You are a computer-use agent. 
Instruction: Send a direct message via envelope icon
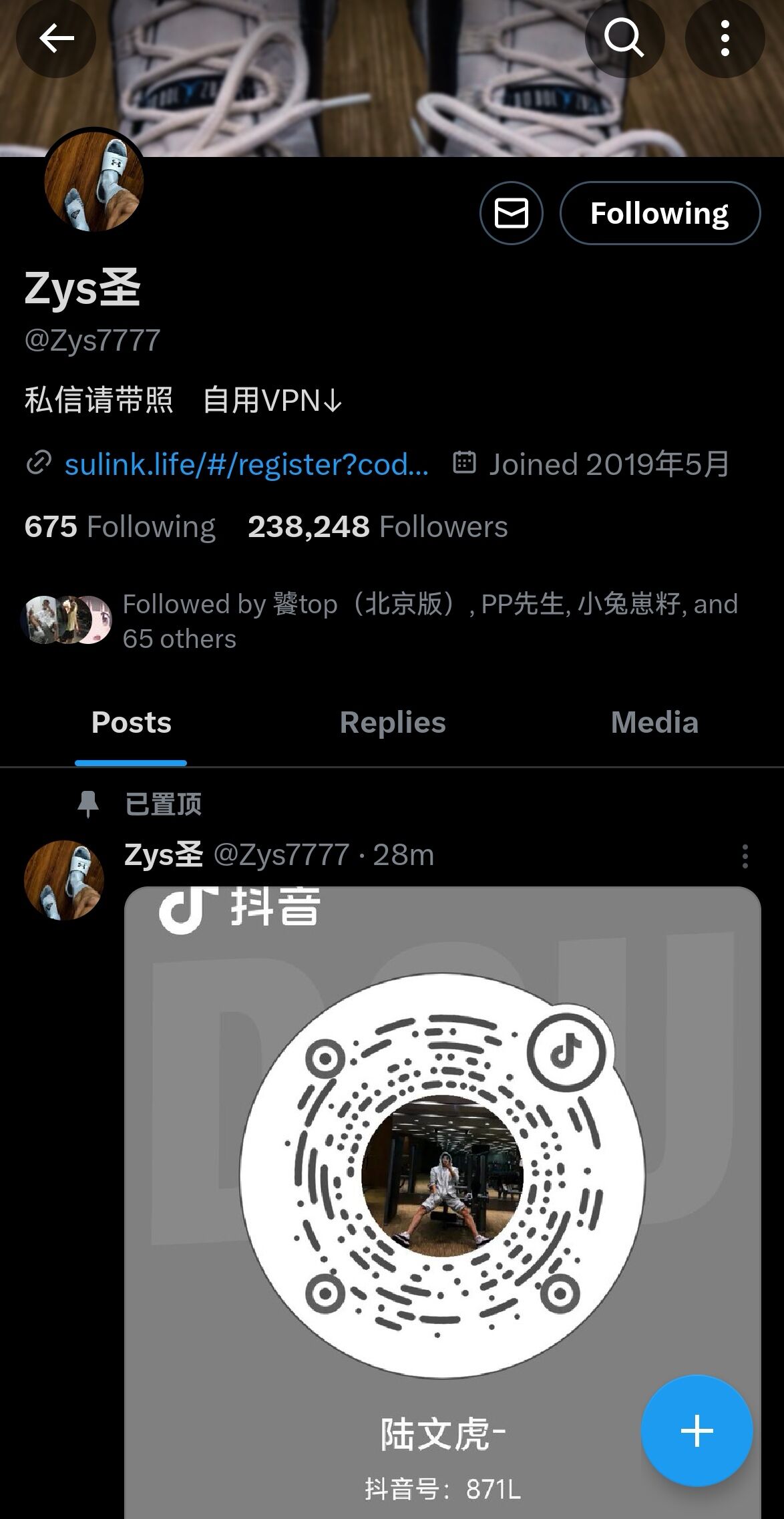511,213
